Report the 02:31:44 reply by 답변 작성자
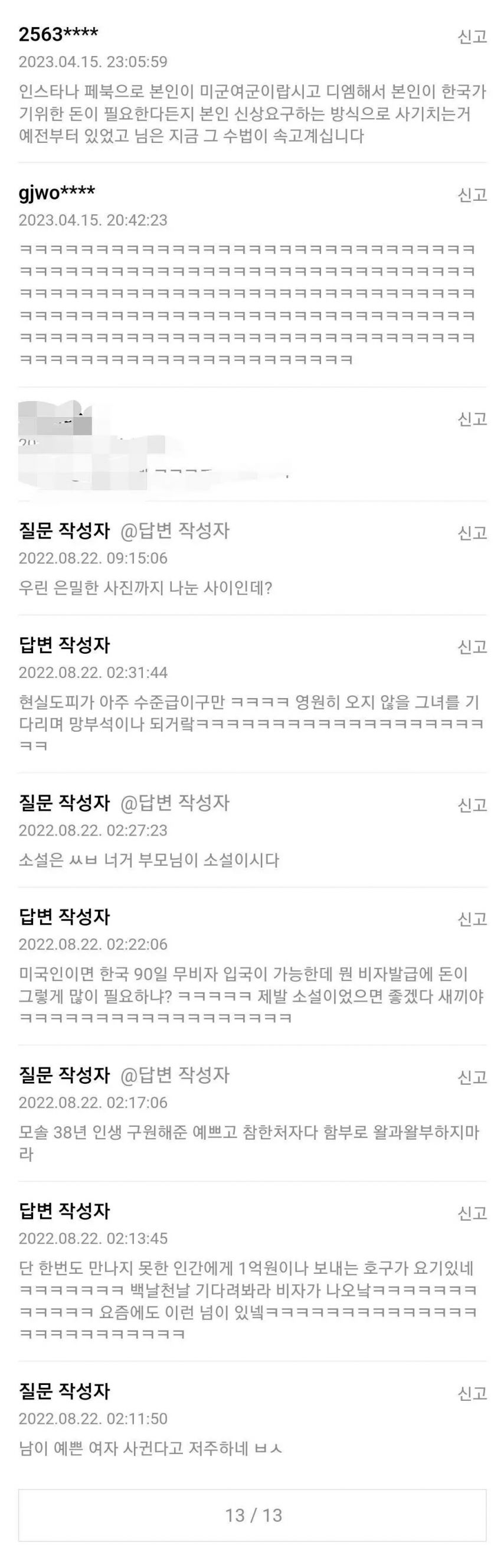This screenshot has width=504, height=1568. click(472, 648)
